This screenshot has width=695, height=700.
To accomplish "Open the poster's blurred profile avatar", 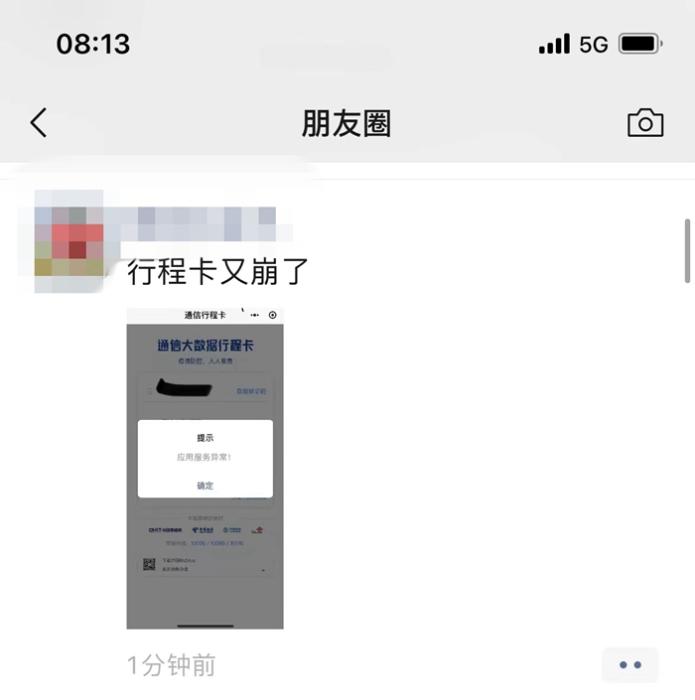I will tap(69, 241).
